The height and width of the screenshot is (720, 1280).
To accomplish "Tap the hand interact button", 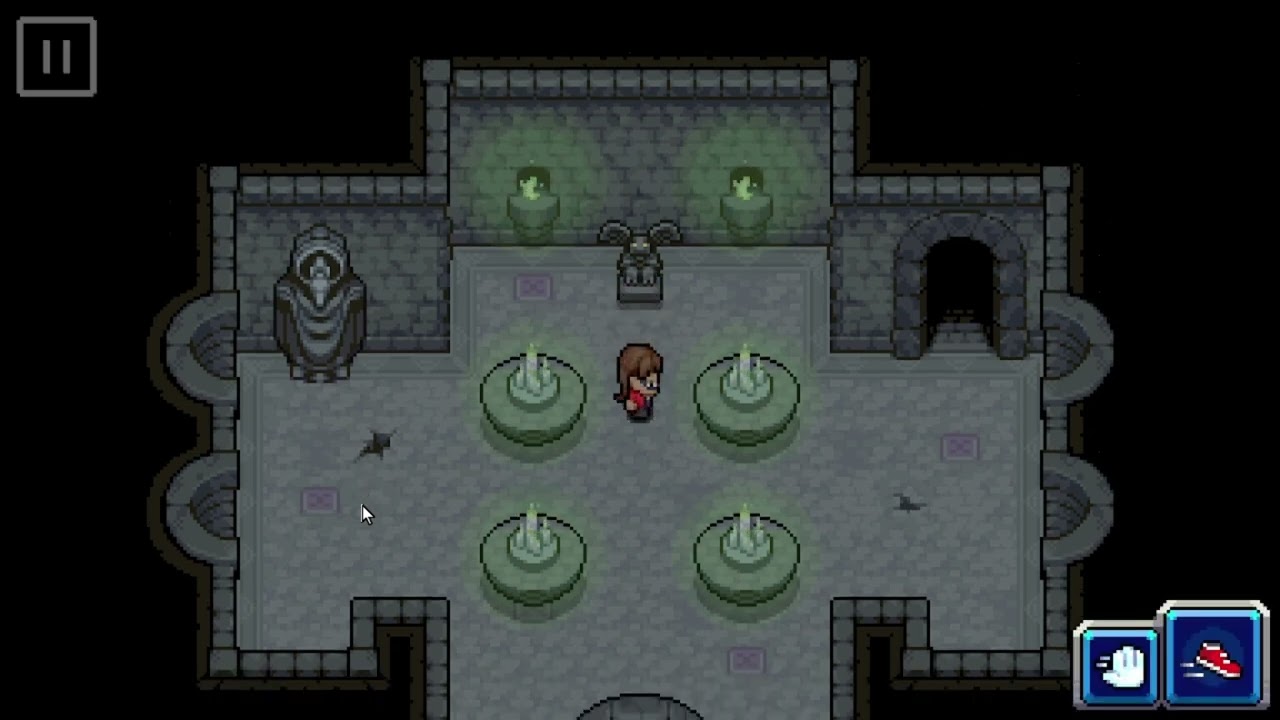I will tap(1120, 664).
